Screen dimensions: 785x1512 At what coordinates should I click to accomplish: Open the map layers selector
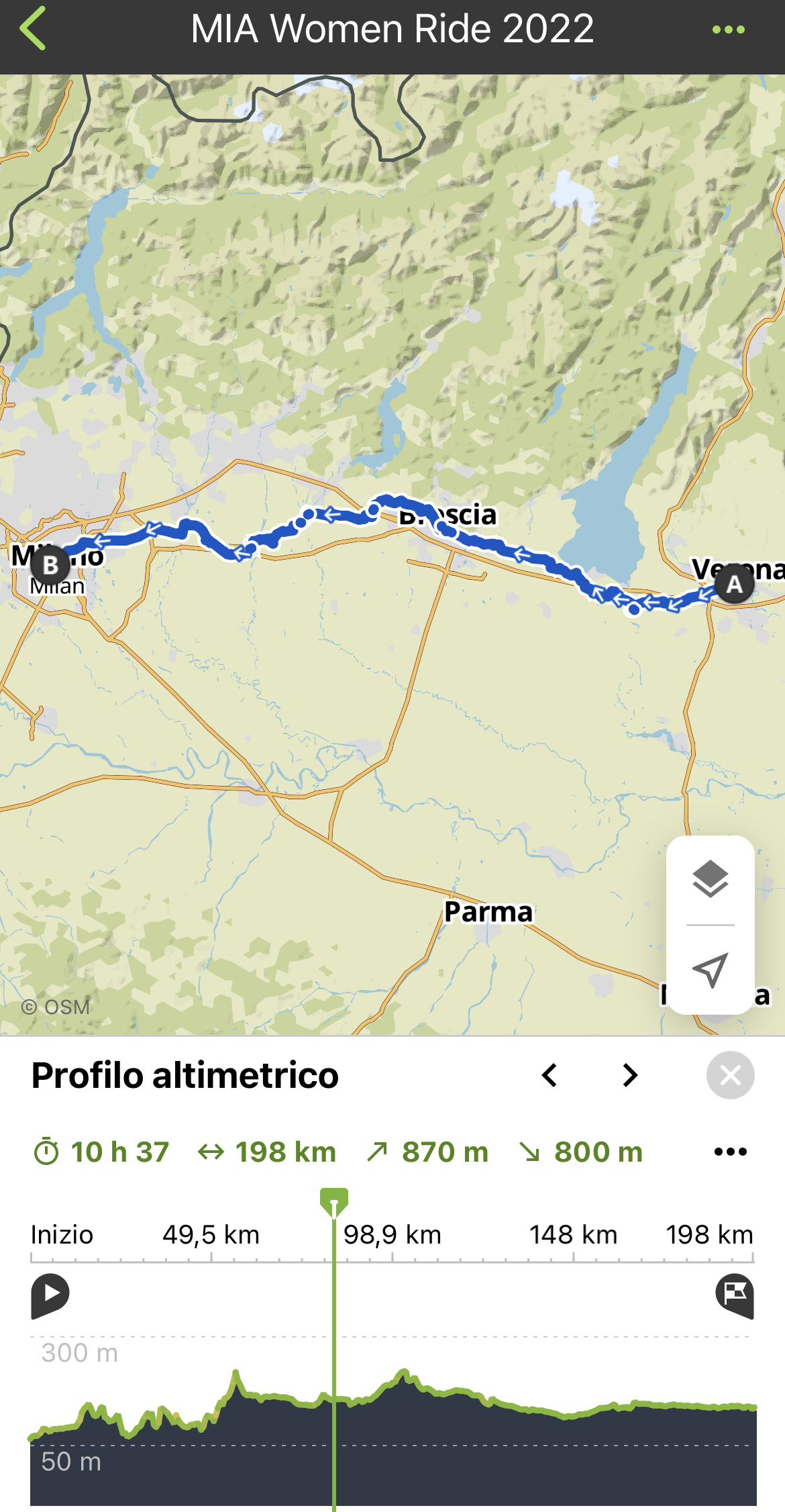click(x=710, y=879)
